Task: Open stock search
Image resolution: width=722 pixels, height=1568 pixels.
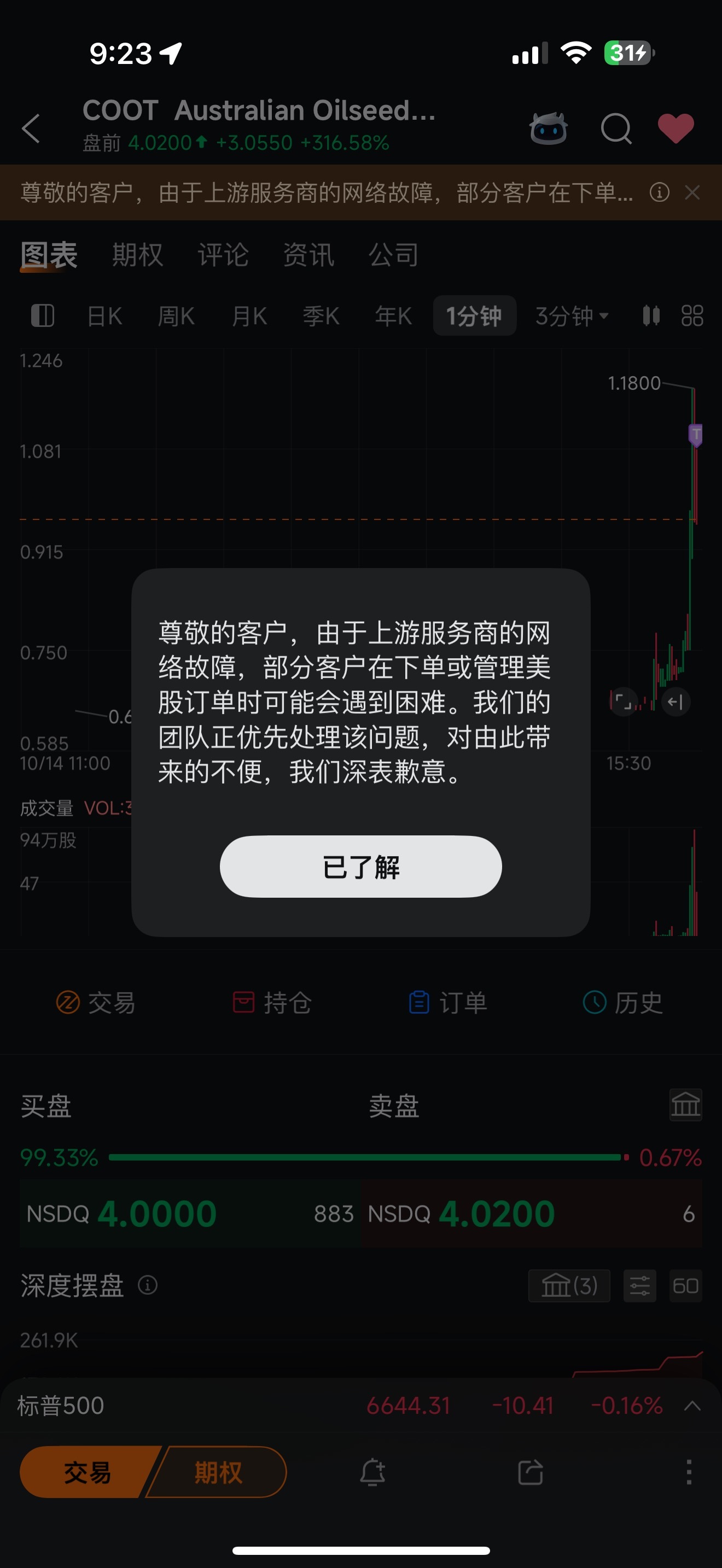Action: click(x=615, y=129)
